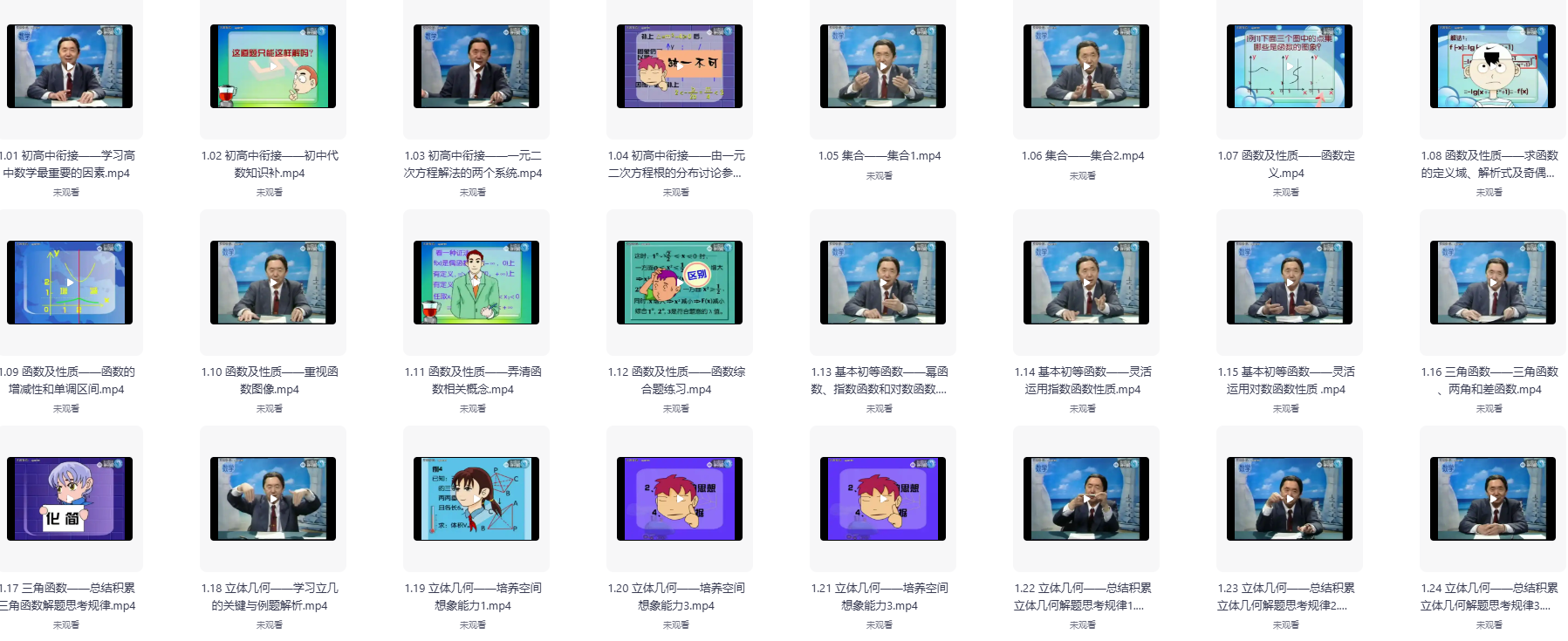
Task: Play video 1.15 灵活运用对数函数性质
Action: [x=1290, y=283]
